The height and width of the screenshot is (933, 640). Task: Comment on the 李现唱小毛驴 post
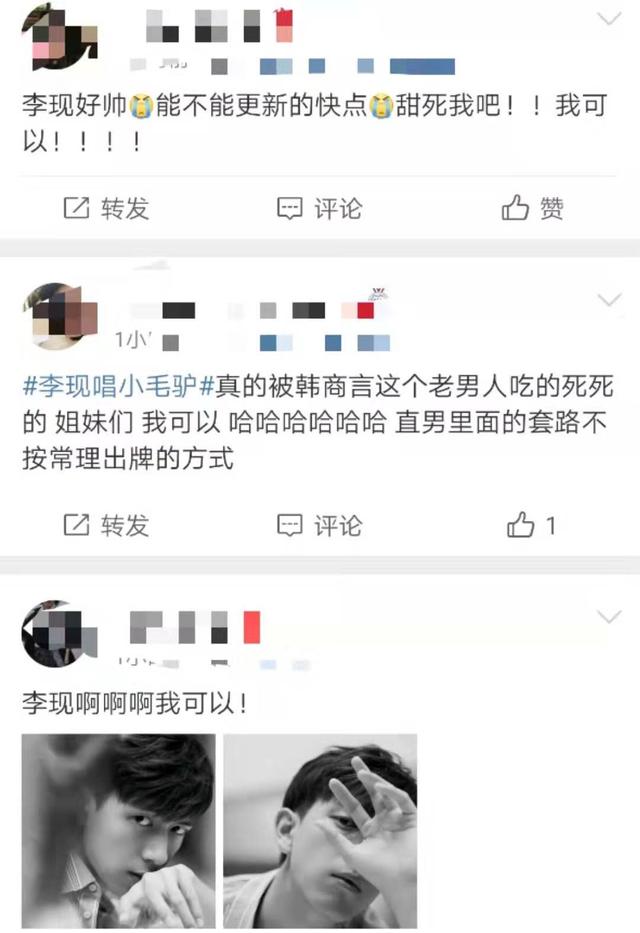click(x=319, y=525)
